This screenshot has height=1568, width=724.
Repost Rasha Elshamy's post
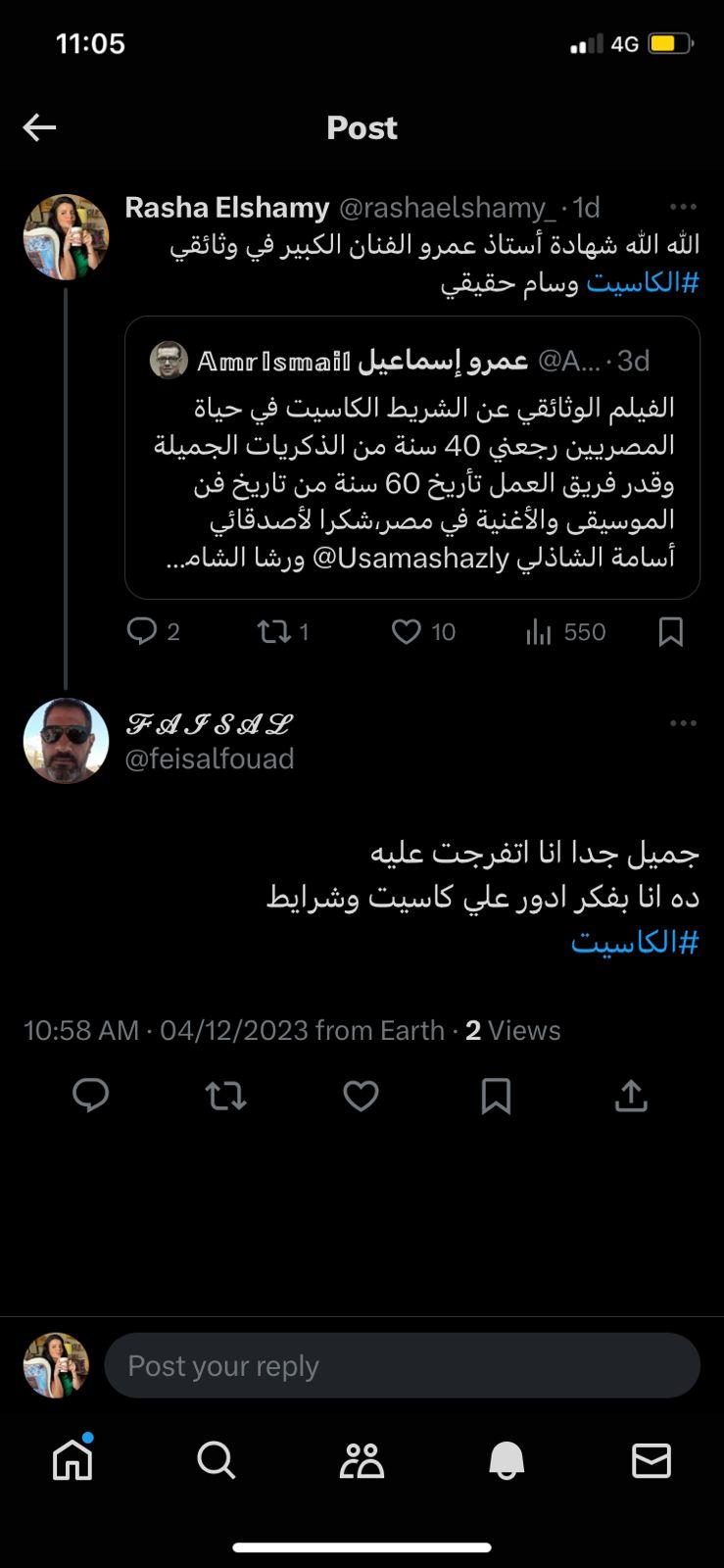274,631
